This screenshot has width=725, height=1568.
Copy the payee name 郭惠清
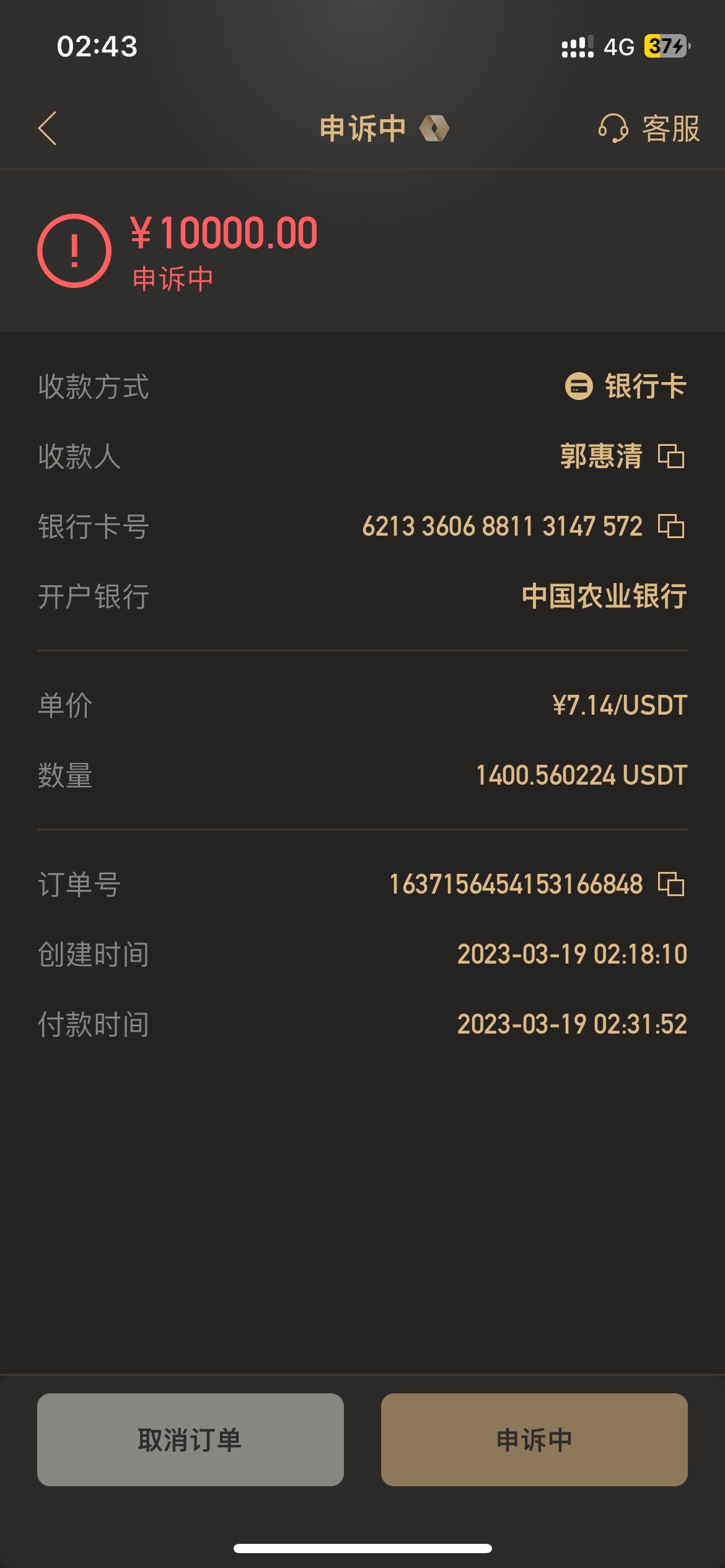[671, 456]
